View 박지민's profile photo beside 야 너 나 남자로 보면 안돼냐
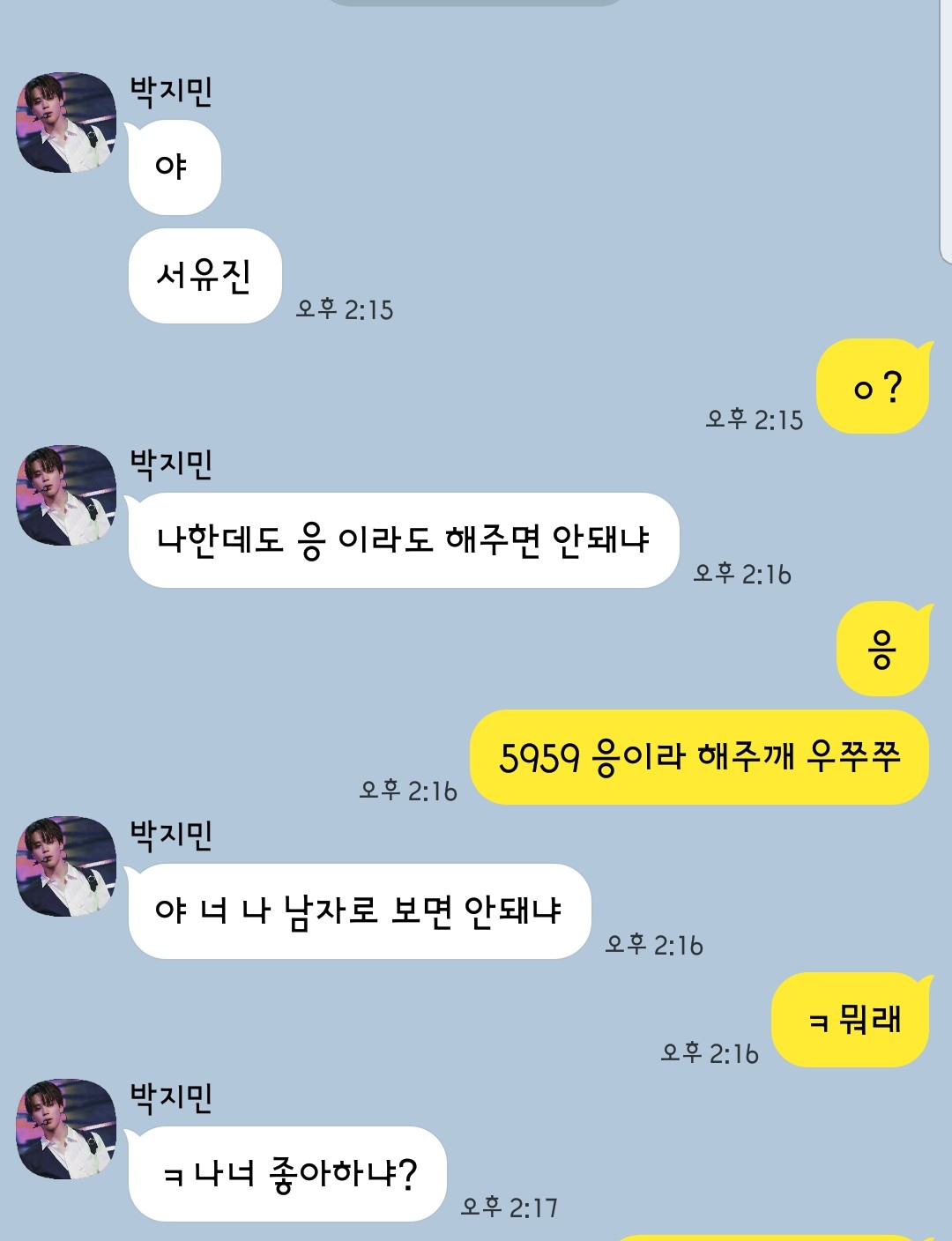 (x=66, y=866)
